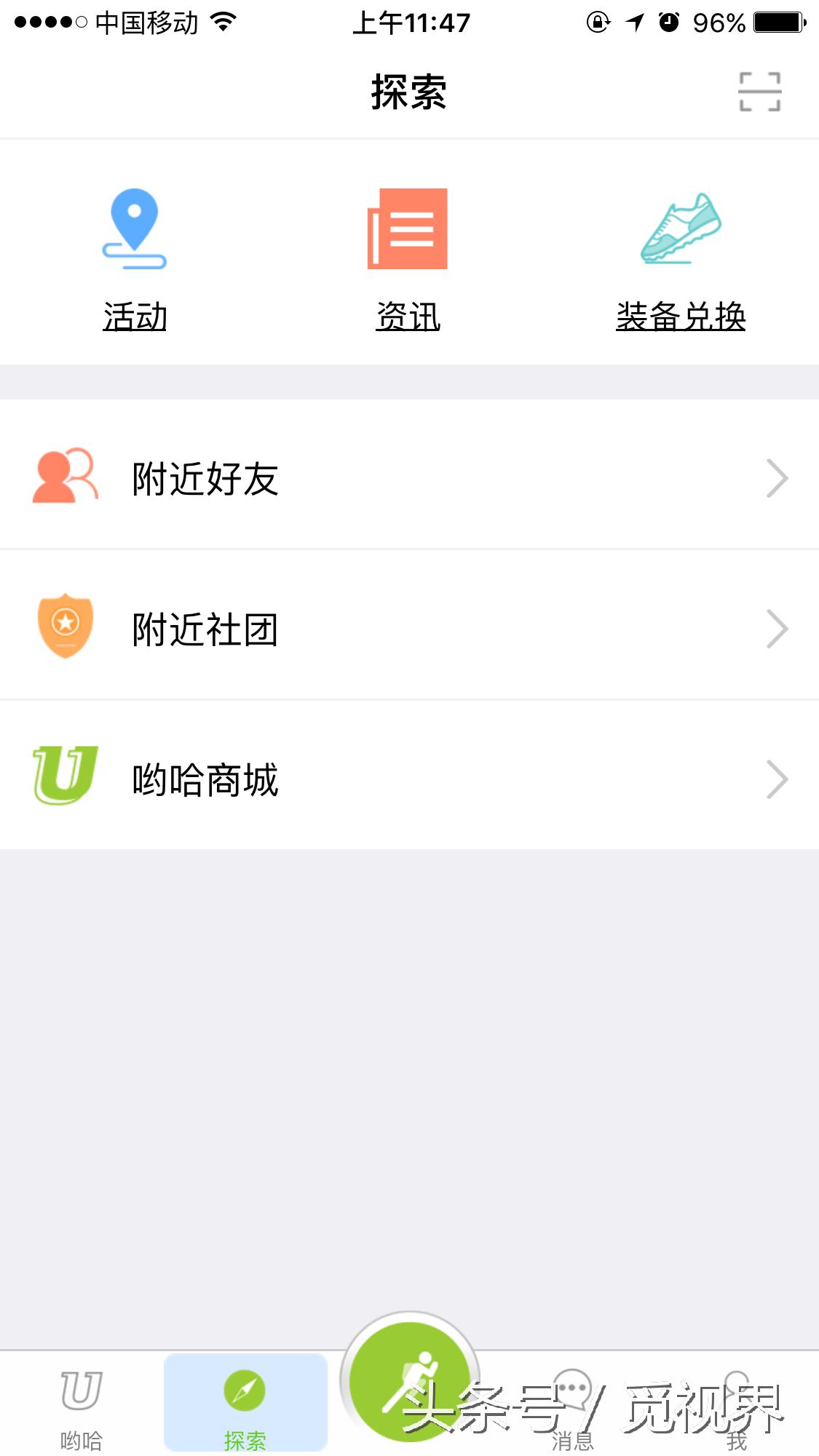The image size is (819, 1456).
Task: Tap the 附近好友 people icon
Action: click(66, 478)
